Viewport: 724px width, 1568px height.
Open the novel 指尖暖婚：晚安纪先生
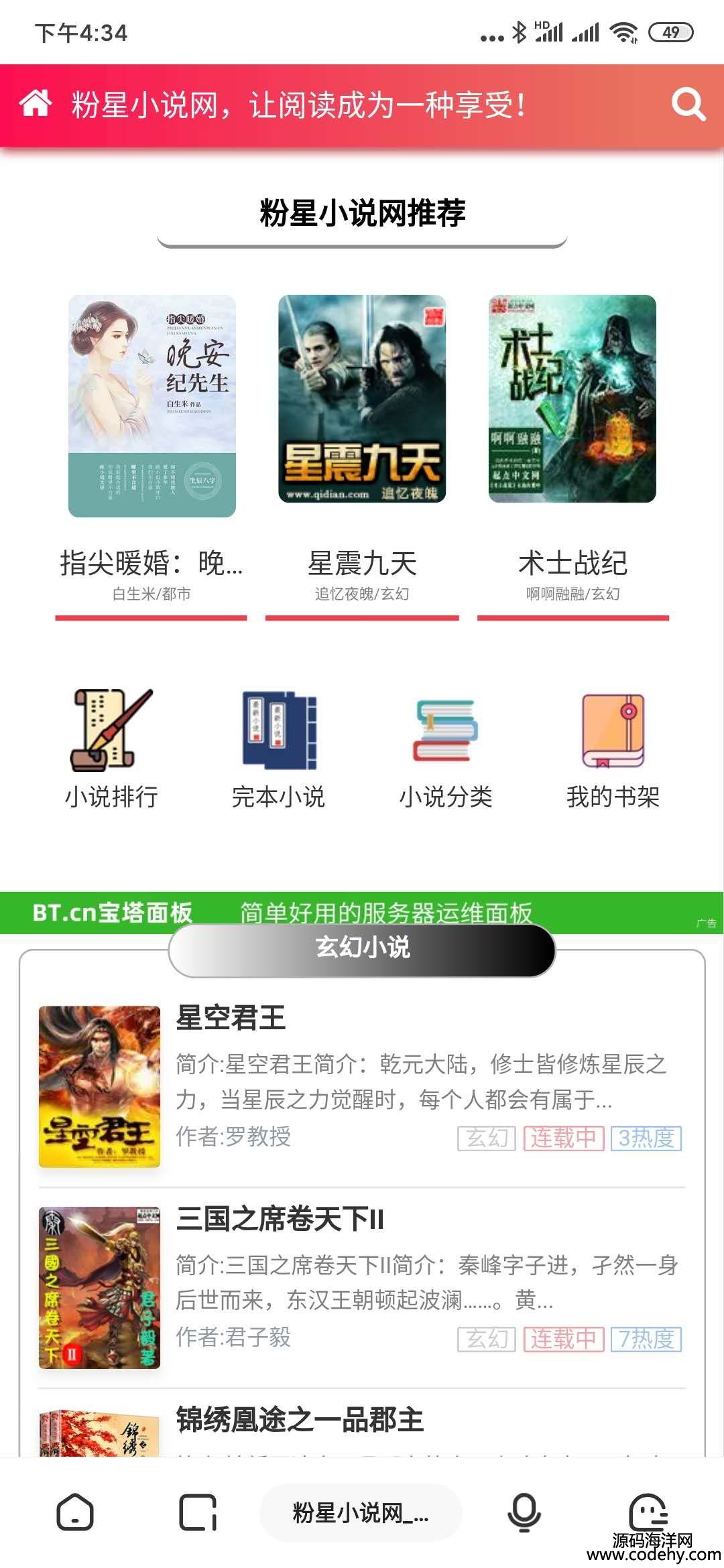[x=152, y=406]
